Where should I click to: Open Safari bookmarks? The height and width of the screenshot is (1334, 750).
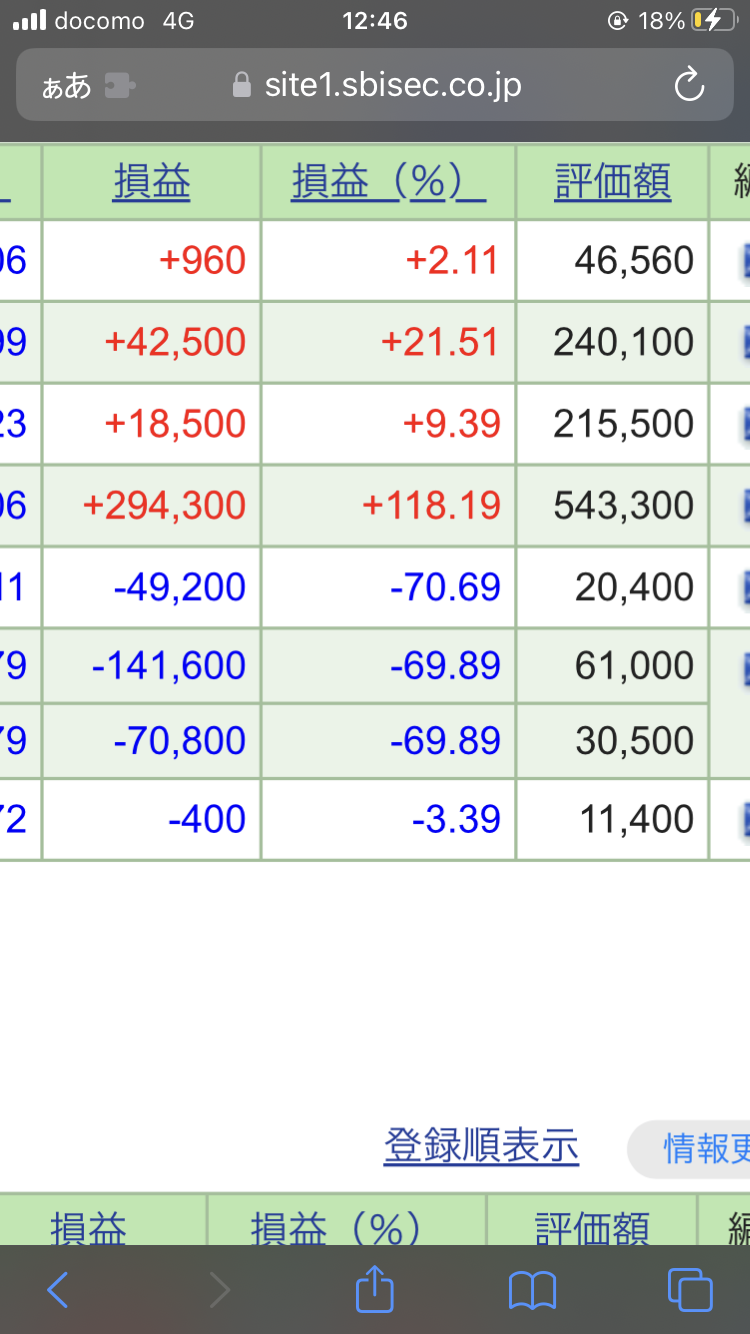pos(532,1290)
